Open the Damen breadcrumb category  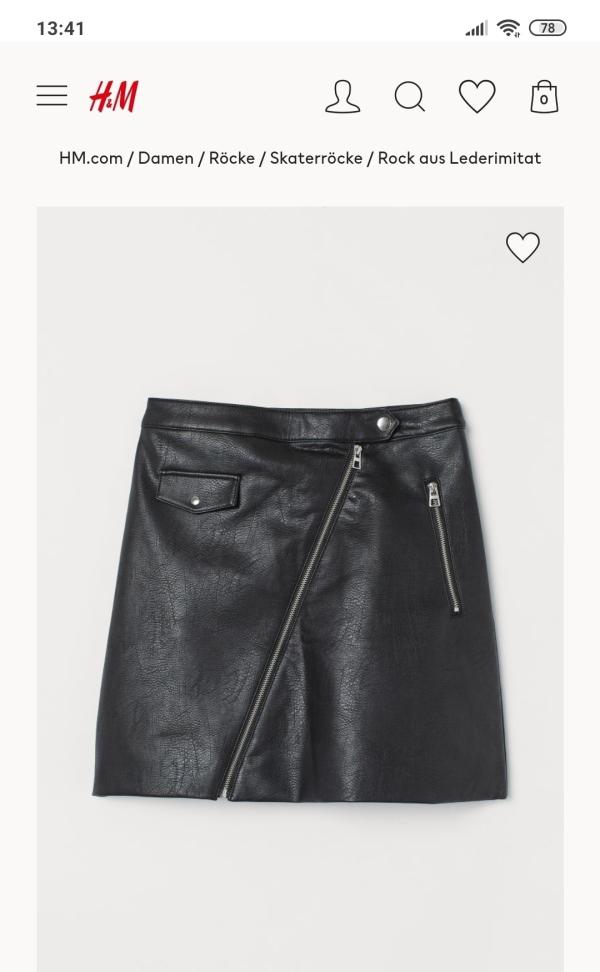pyautogui.click(x=165, y=158)
